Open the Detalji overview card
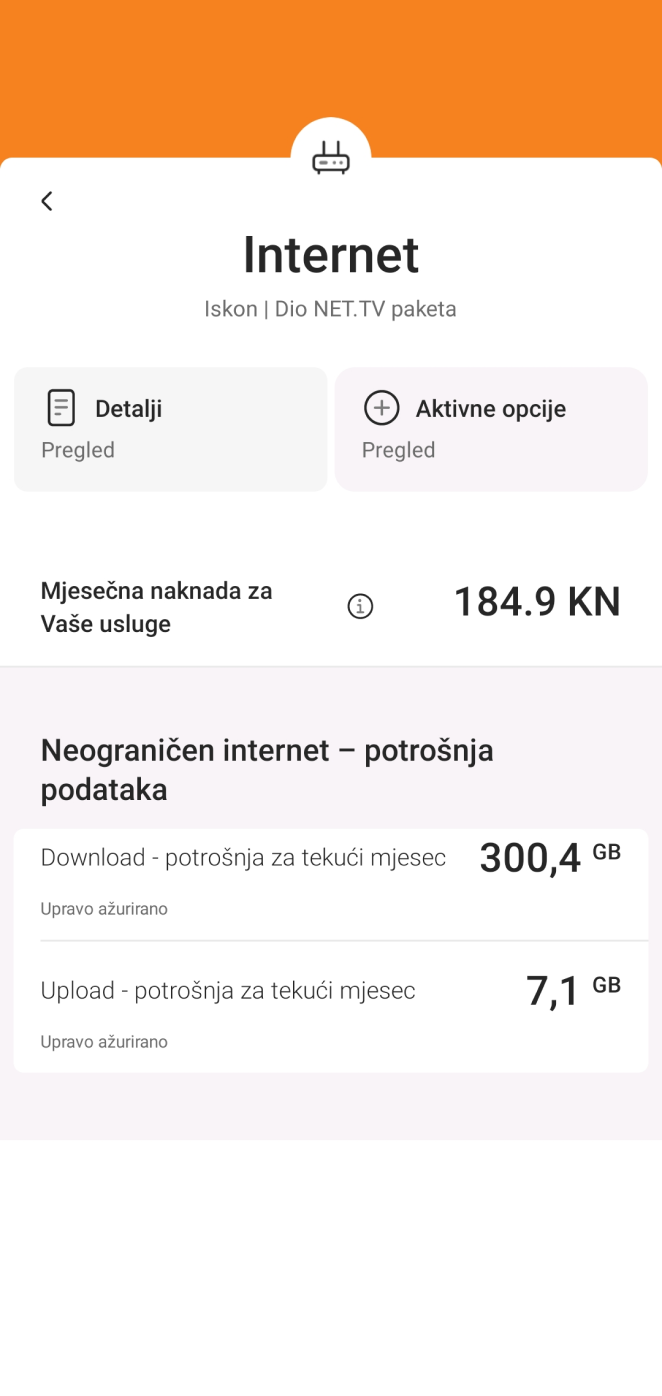This screenshot has width=662, height=1396. click(170, 429)
